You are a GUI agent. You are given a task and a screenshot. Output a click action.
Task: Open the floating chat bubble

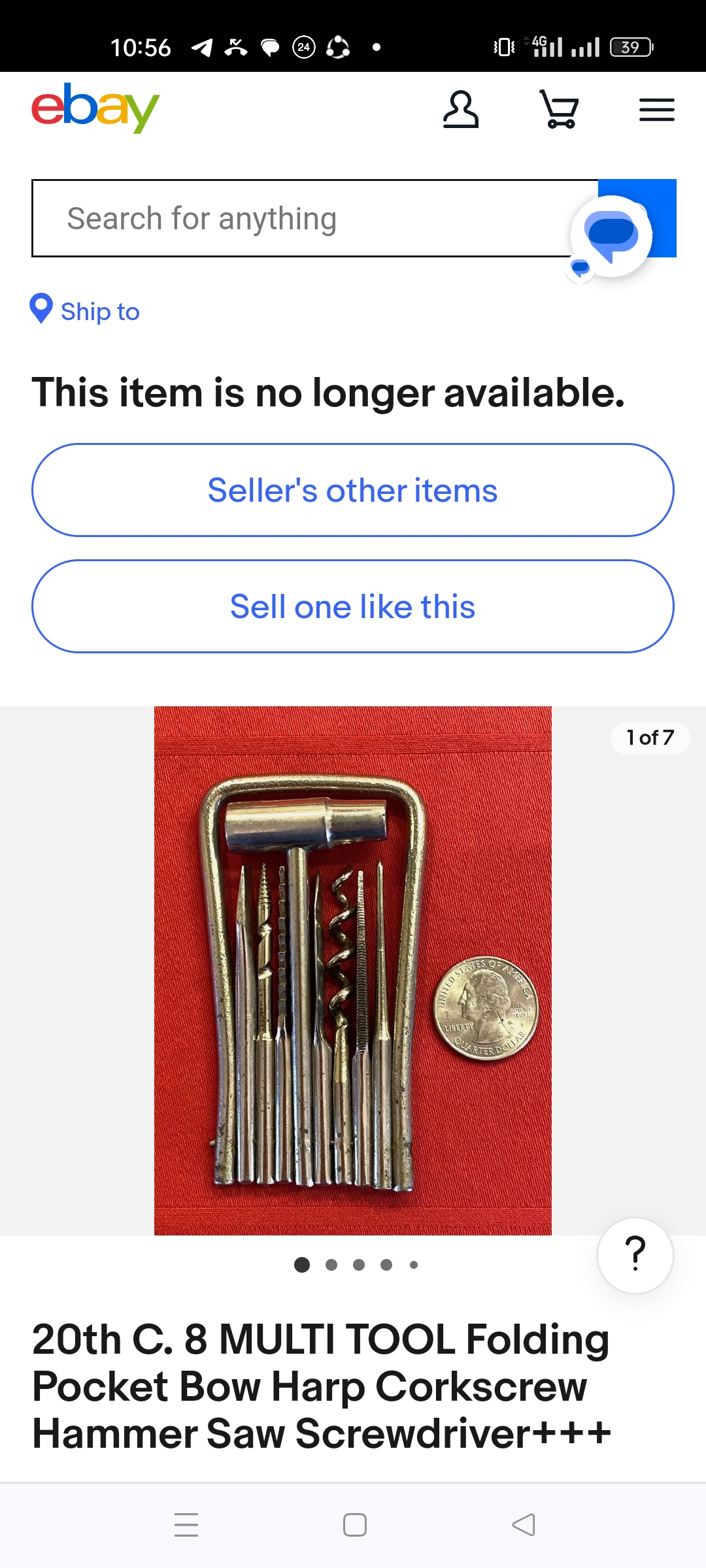(x=611, y=236)
